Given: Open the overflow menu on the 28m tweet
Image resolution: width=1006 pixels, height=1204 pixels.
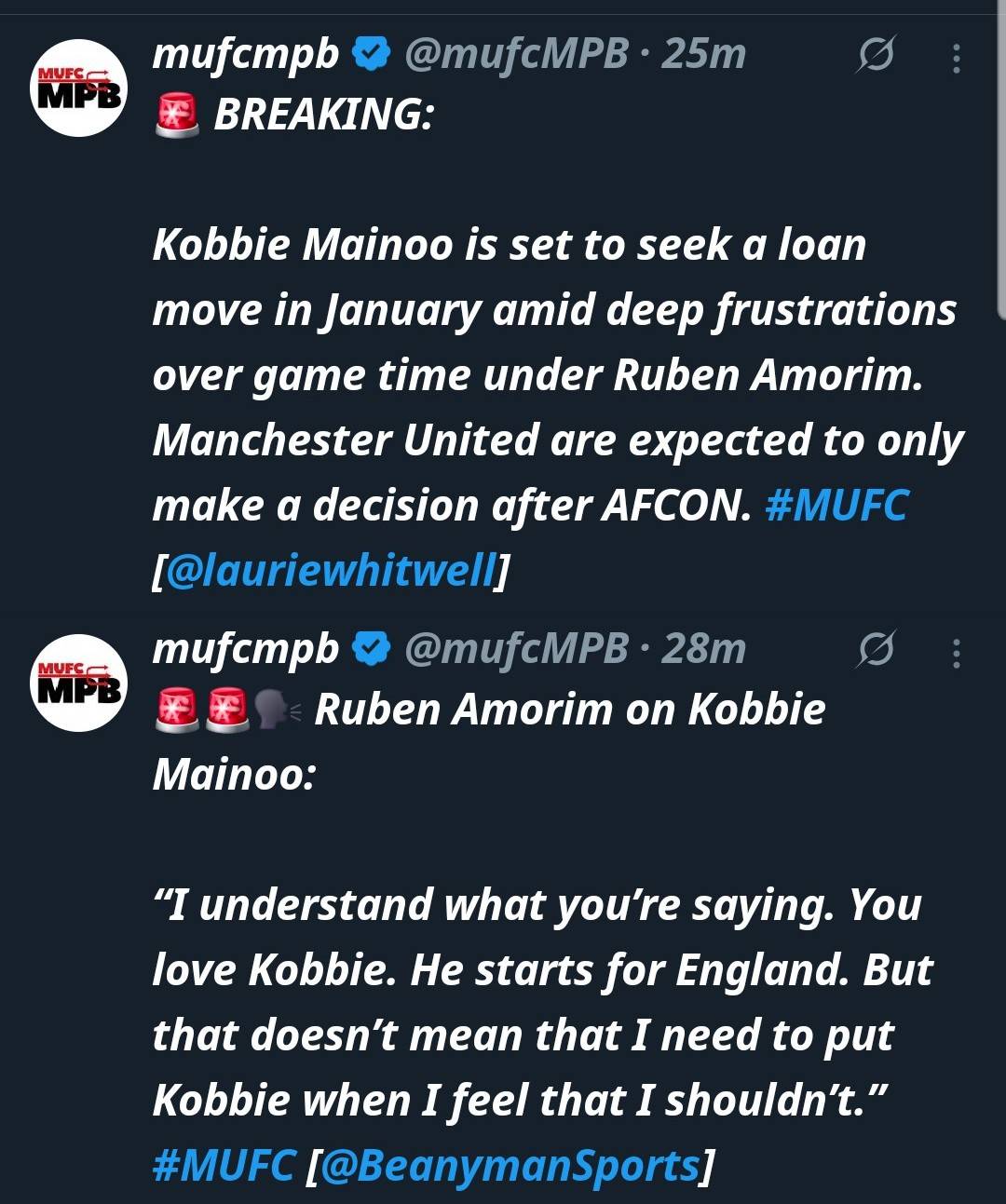Looking at the screenshot, I should tap(956, 653).
